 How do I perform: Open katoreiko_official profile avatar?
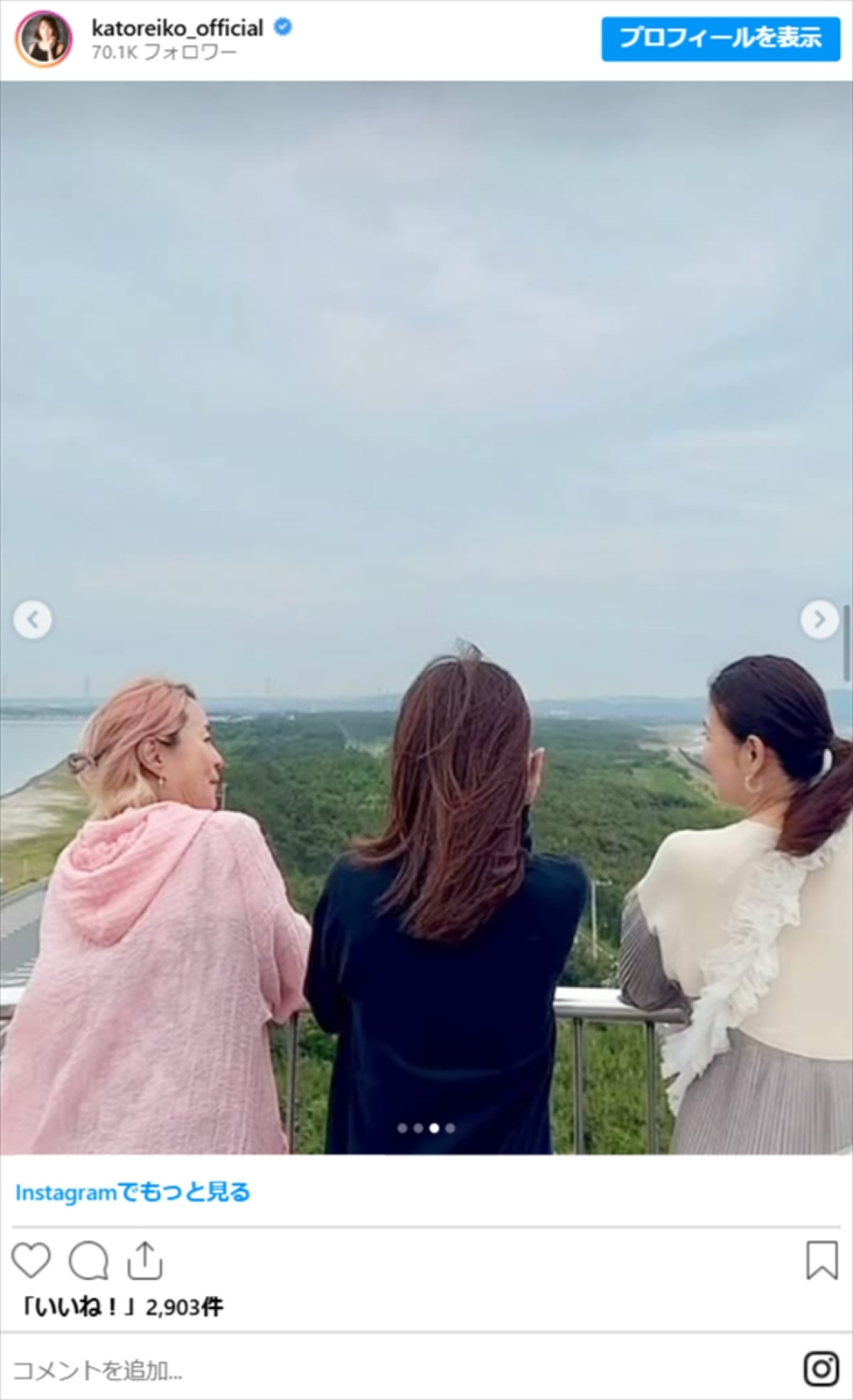click(44, 39)
